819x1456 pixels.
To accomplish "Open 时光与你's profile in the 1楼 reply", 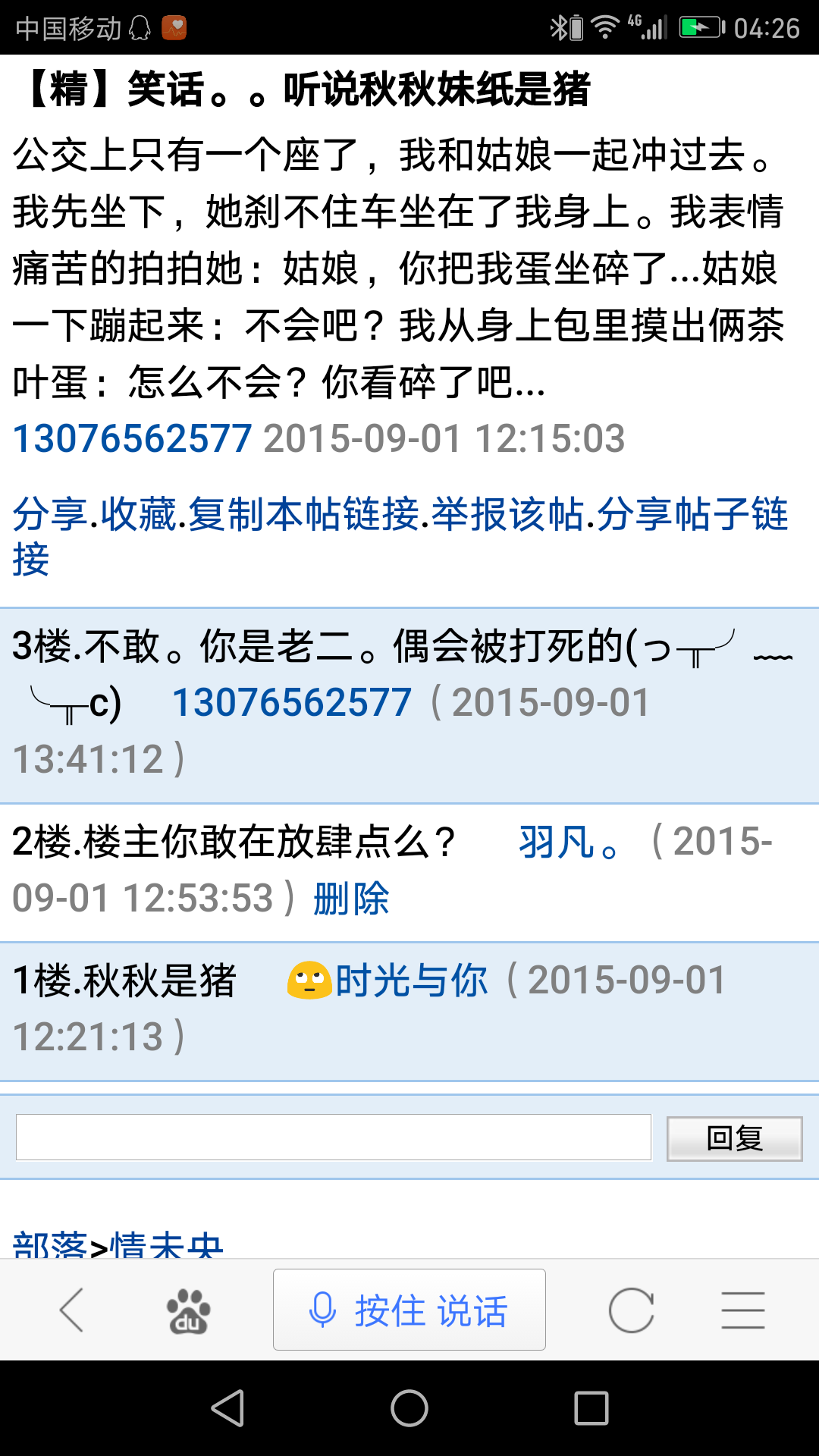I will (x=411, y=981).
